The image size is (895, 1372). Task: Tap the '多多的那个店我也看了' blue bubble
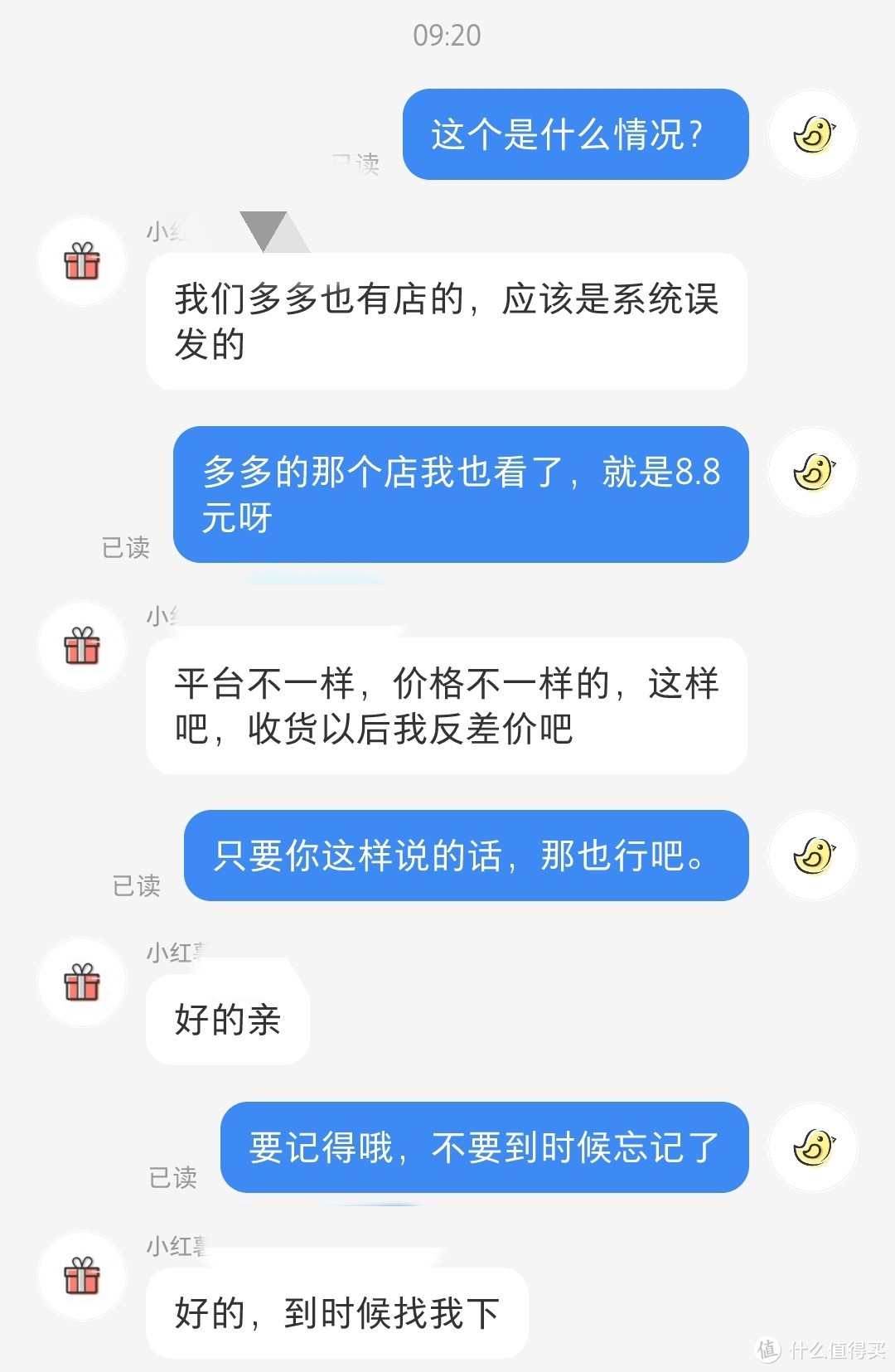(x=460, y=495)
